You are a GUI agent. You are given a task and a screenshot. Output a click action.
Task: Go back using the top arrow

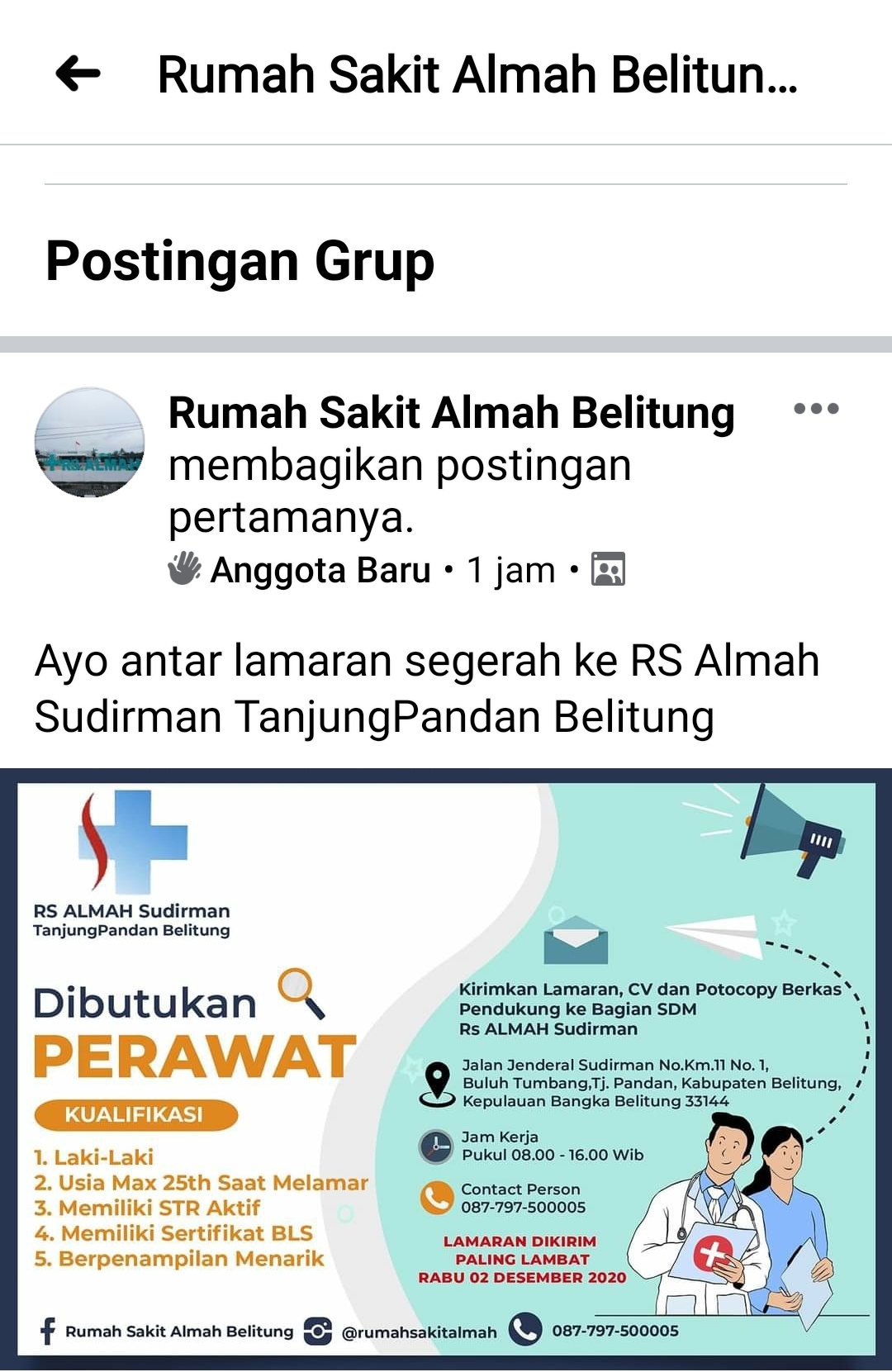pos(78,74)
